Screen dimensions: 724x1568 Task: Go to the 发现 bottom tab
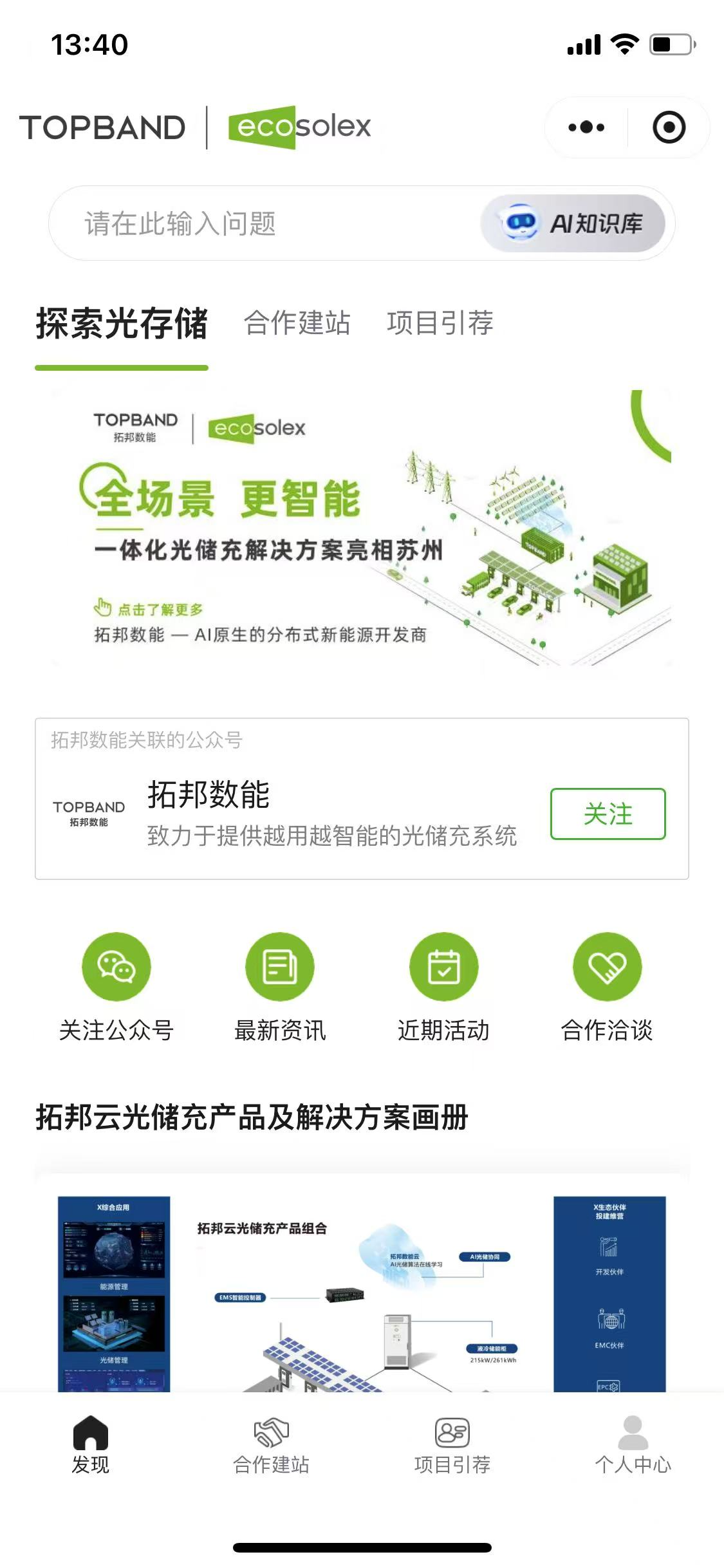tap(91, 1444)
